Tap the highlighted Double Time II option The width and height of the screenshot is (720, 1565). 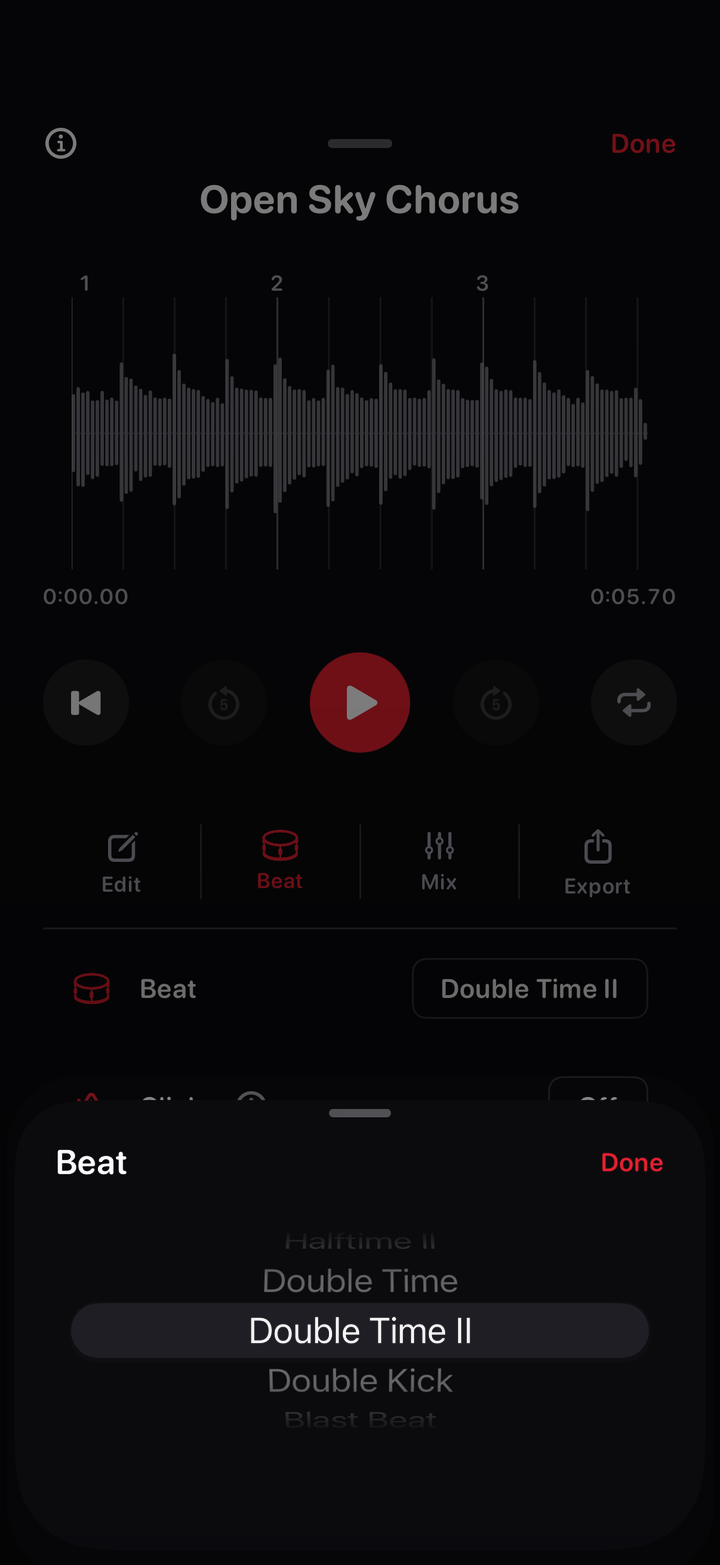[360, 1331]
